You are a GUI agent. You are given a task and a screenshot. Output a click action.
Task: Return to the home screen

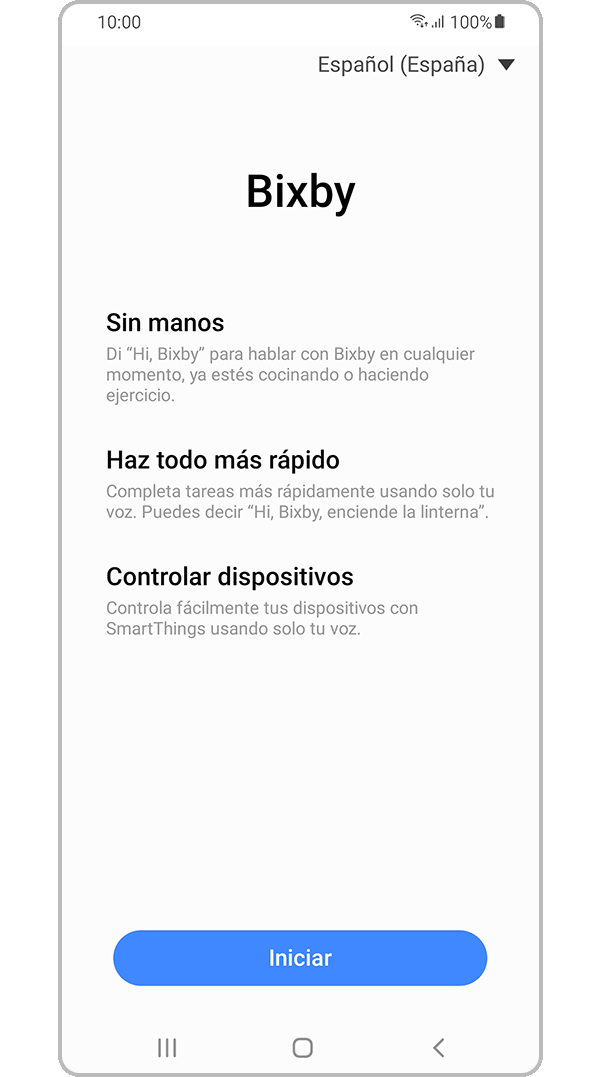pos(302,1047)
